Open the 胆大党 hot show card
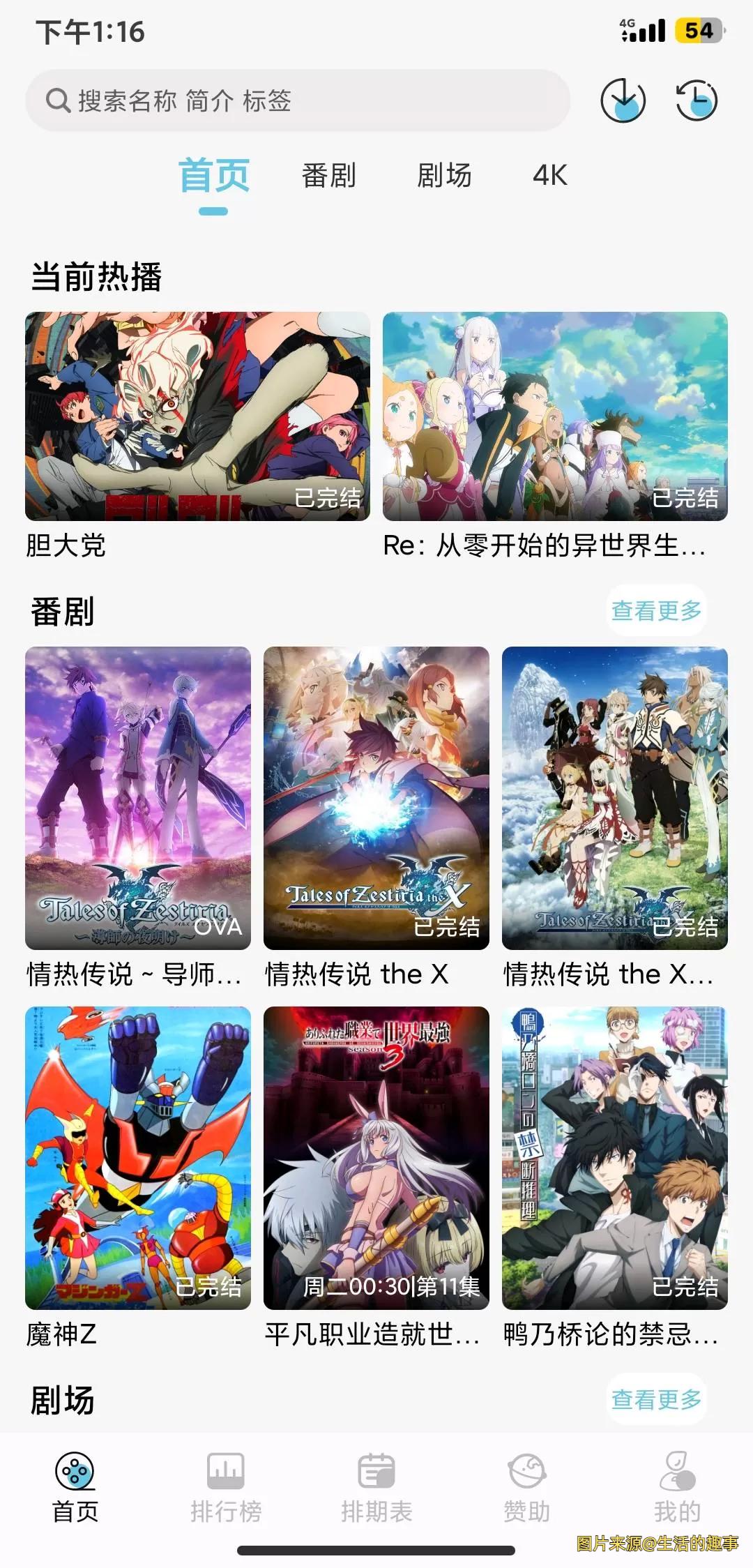This screenshot has height=1568, width=753. 197,416
